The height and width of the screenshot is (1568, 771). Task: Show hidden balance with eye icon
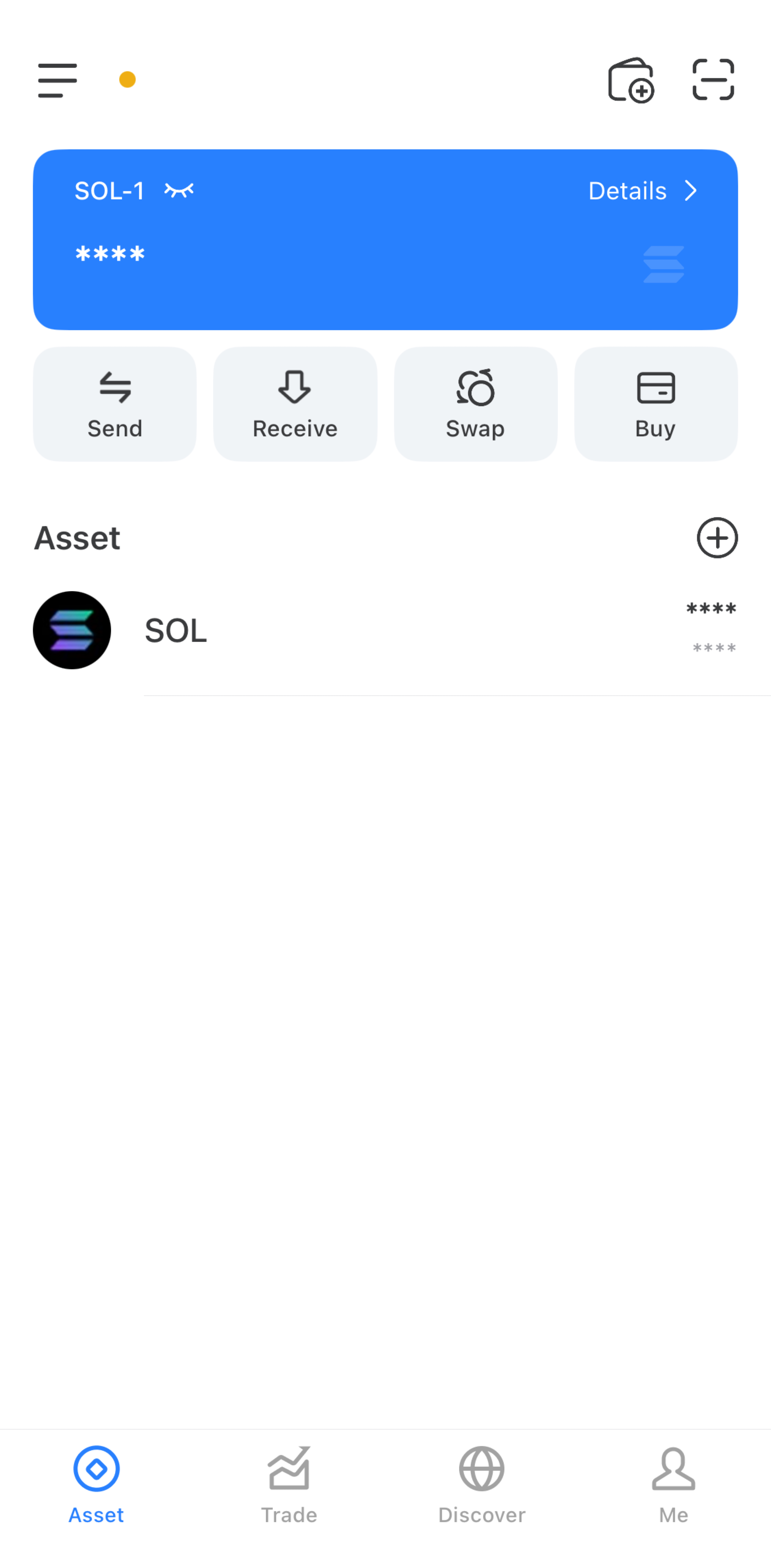click(x=179, y=190)
